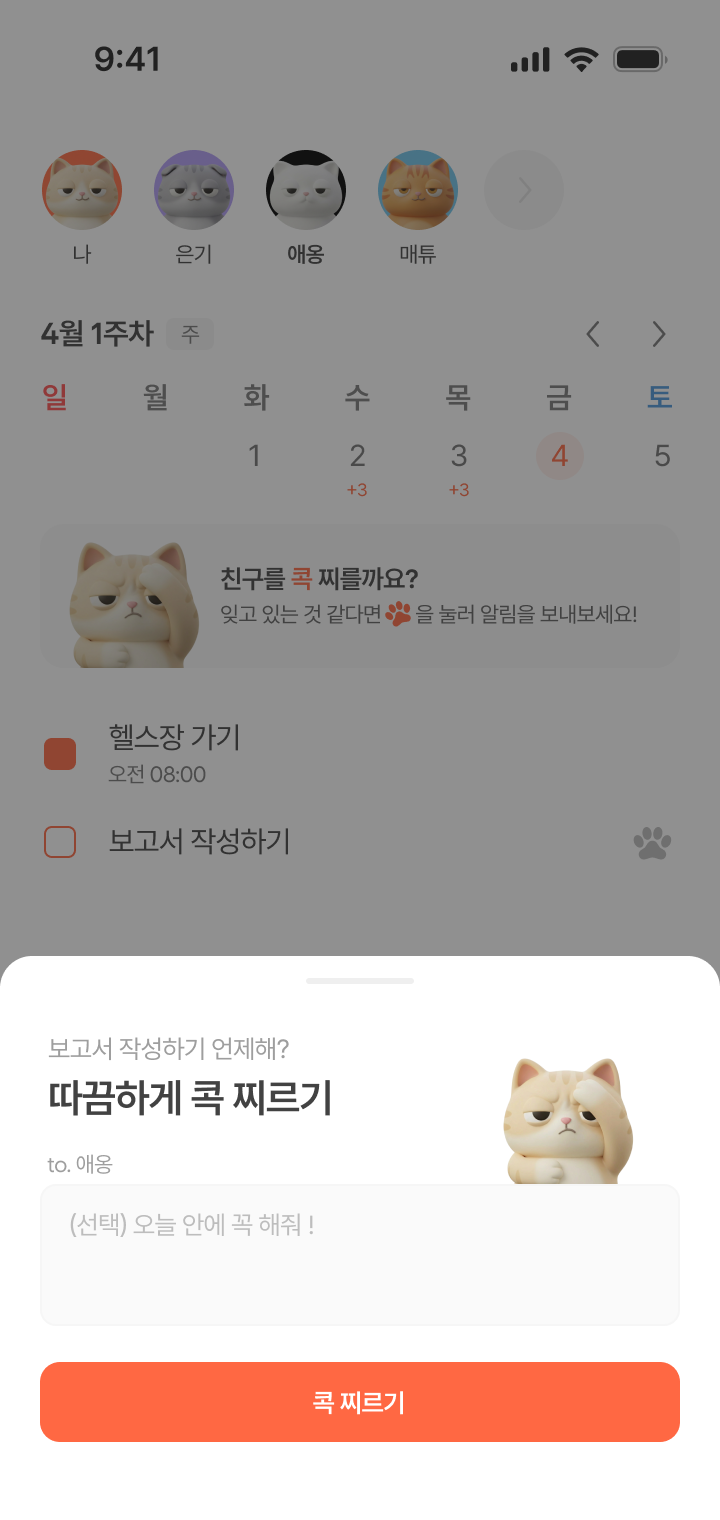Advance to next week using the right chevron
The height and width of the screenshot is (1520, 720).
tap(658, 334)
